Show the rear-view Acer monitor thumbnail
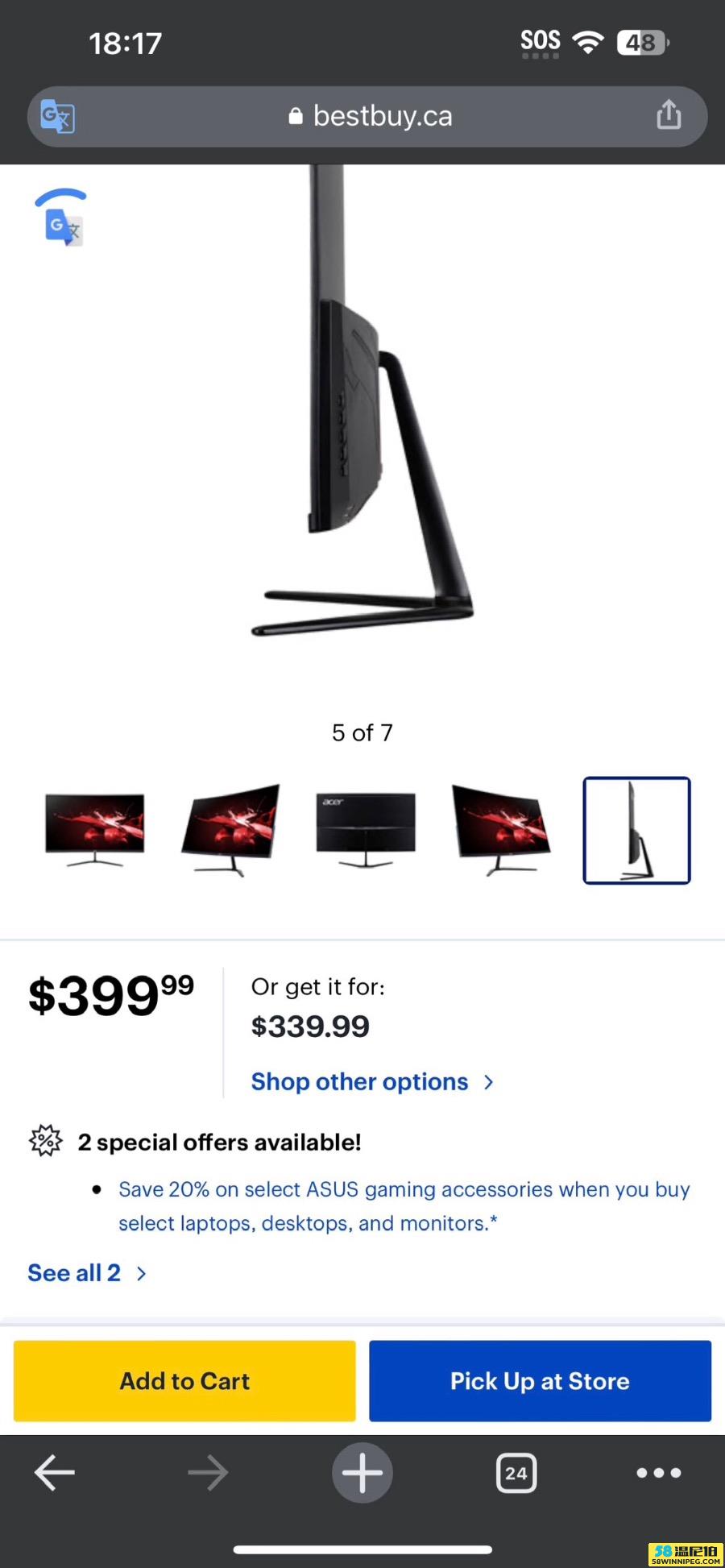Screen dimensions: 725x1568 coord(367,830)
